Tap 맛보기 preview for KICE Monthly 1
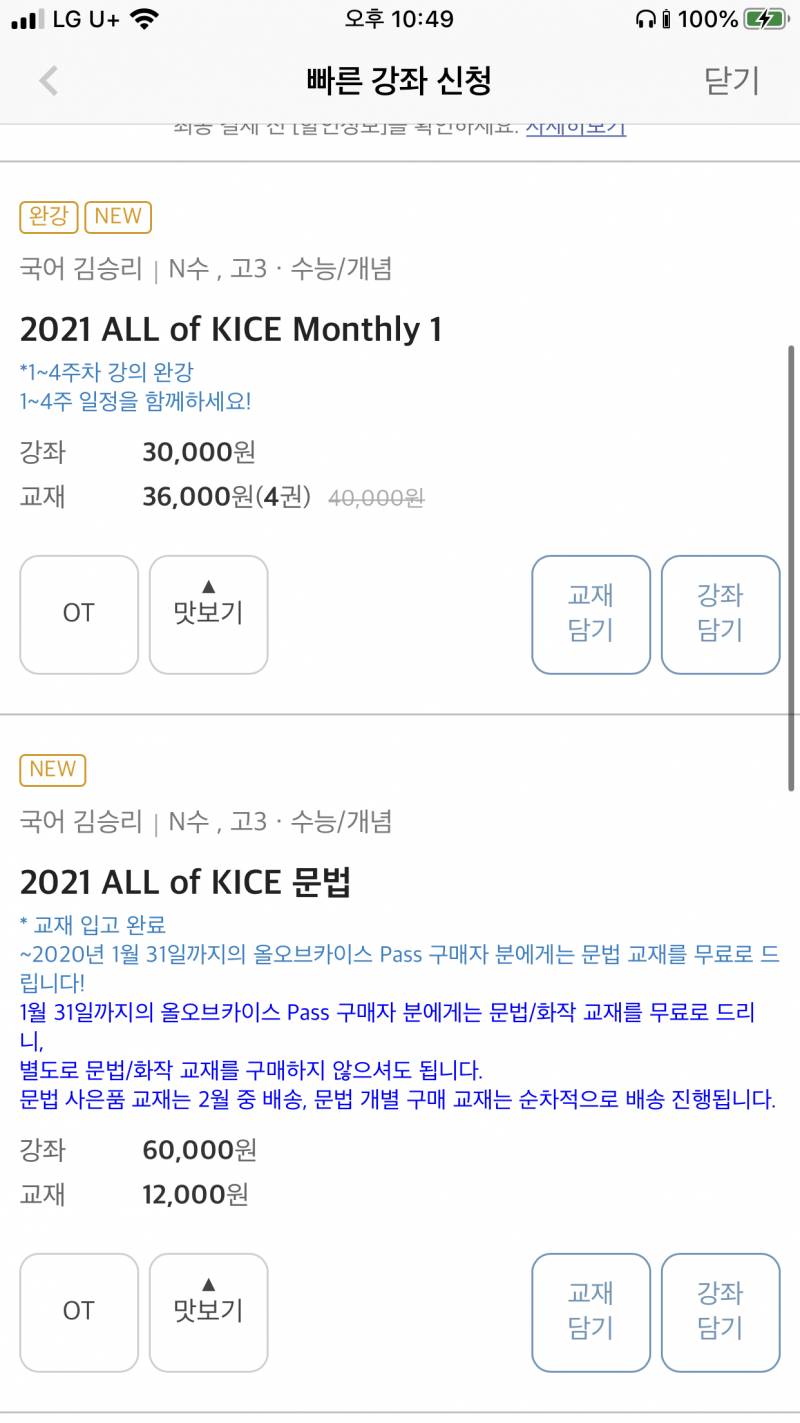The image size is (800, 1423). click(x=208, y=614)
